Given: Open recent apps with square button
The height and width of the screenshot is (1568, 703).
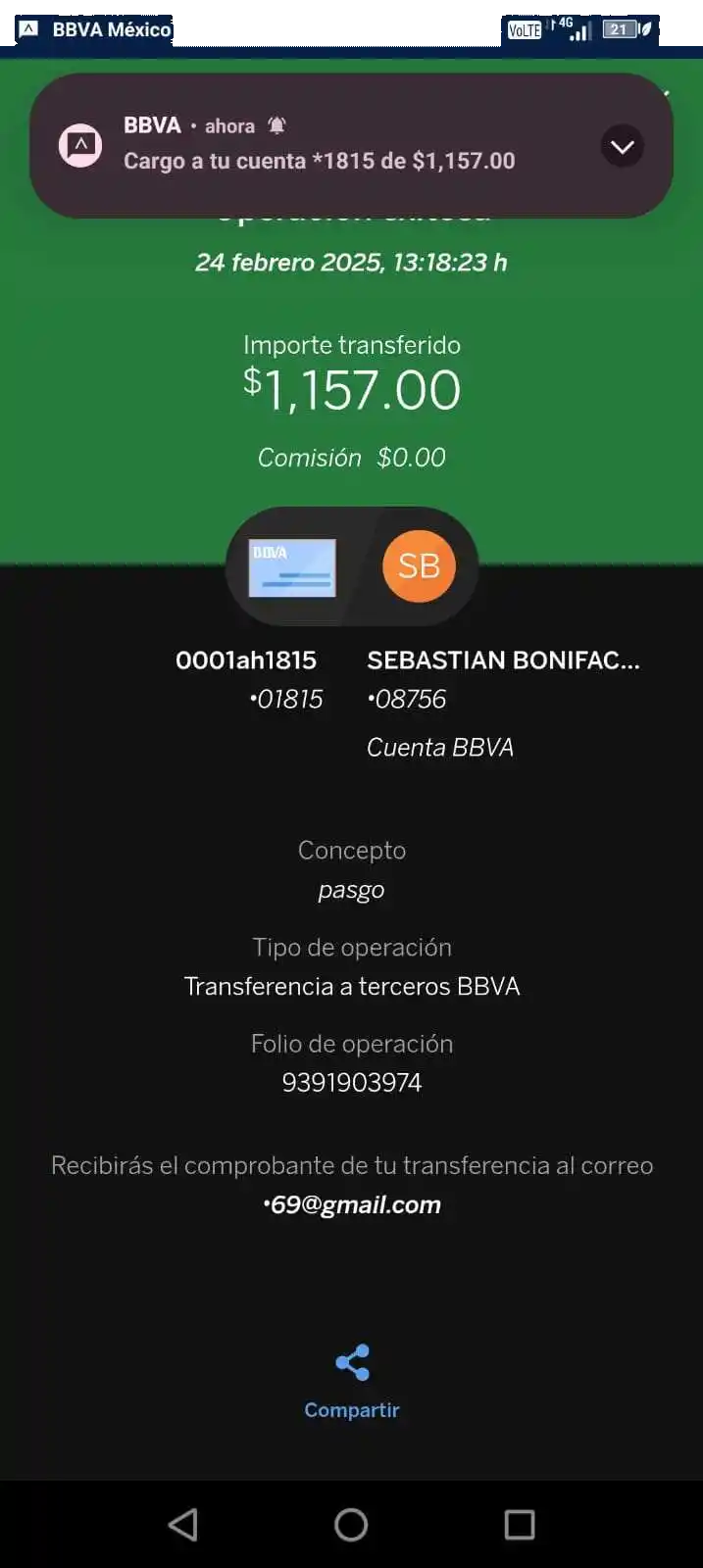Looking at the screenshot, I should pos(519,1524).
